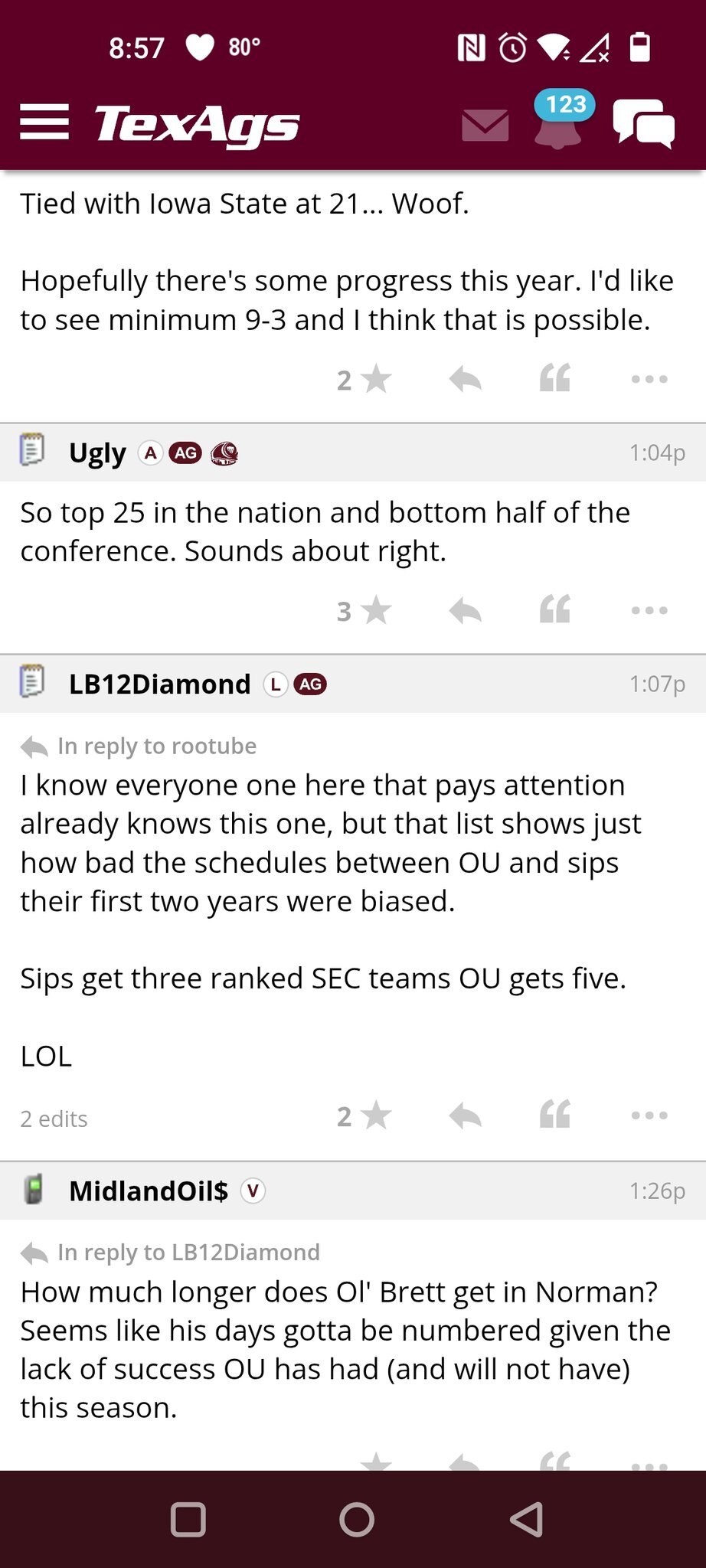The image size is (706, 1568).
Task: Open MidlandOil$'s user profile
Action: click(149, 1191)
